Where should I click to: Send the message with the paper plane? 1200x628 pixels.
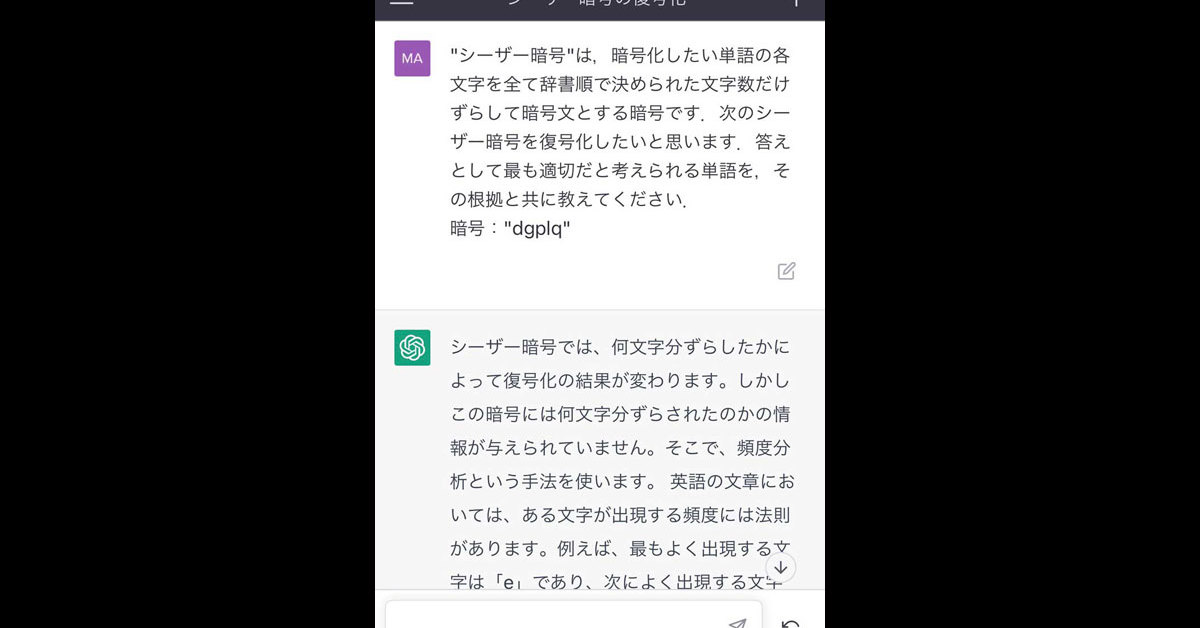[737, 623]
